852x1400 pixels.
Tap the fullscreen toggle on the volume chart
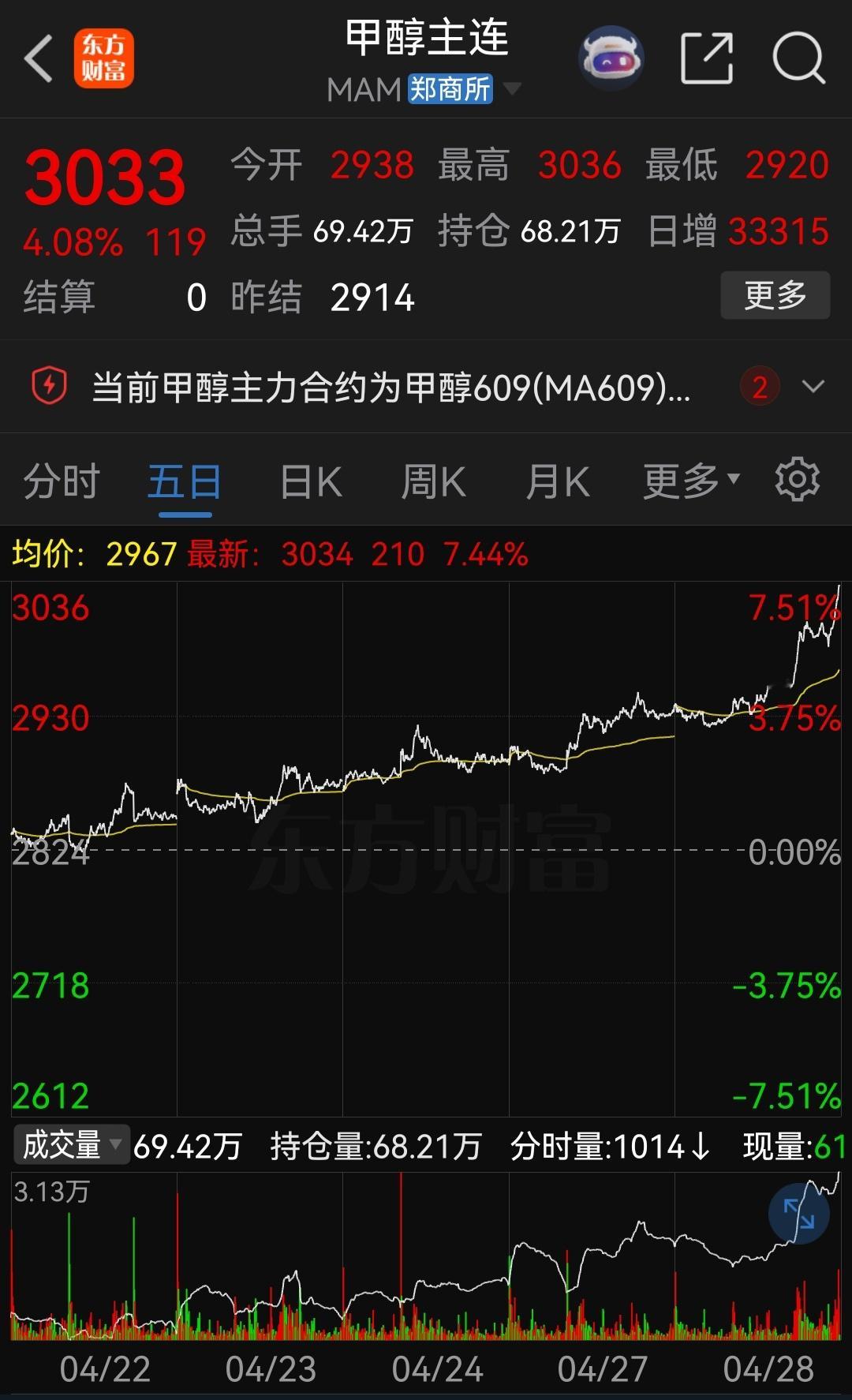pos(799,1213)
